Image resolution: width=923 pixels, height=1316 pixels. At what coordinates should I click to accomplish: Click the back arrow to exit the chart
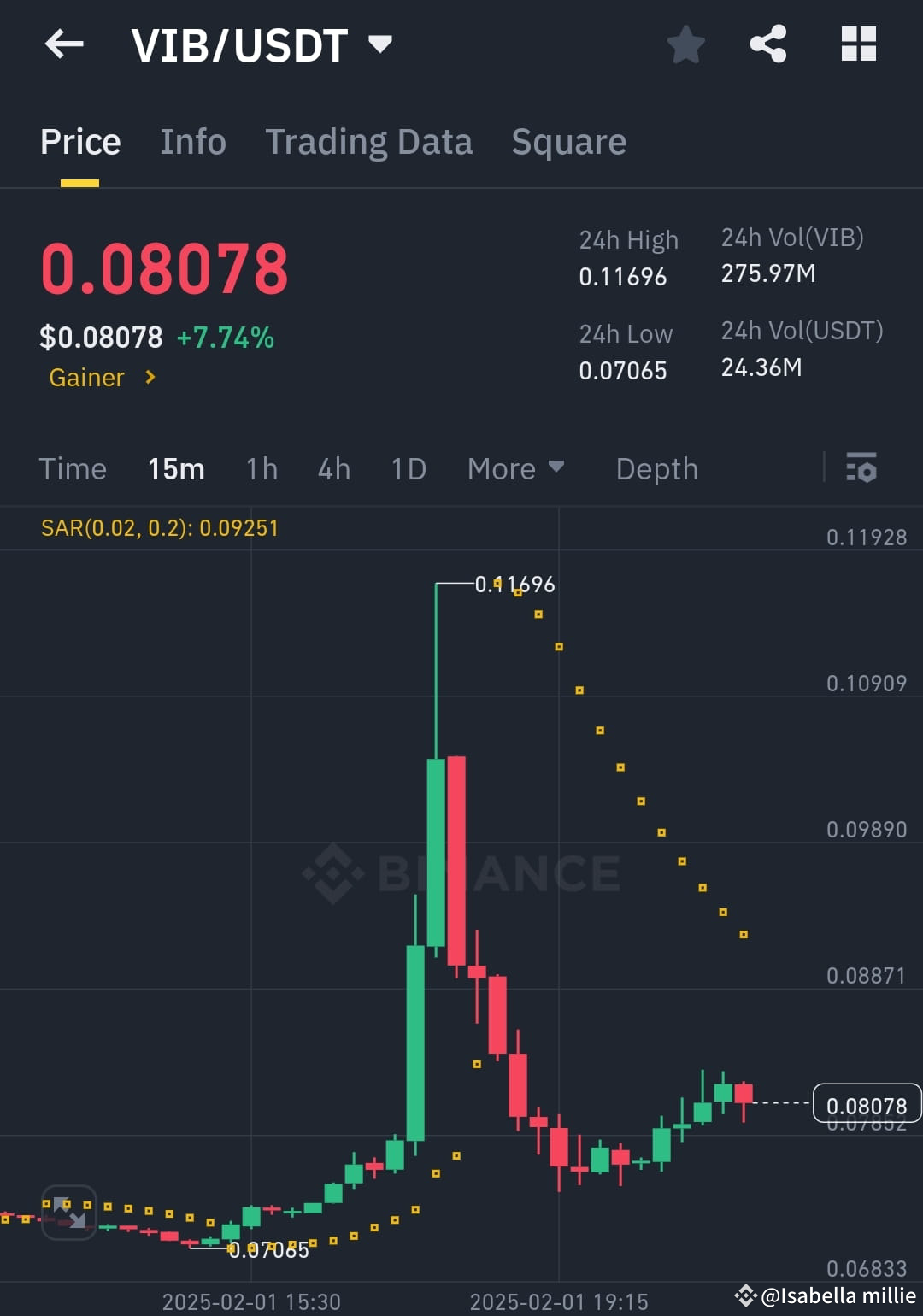tap(65, 44)
